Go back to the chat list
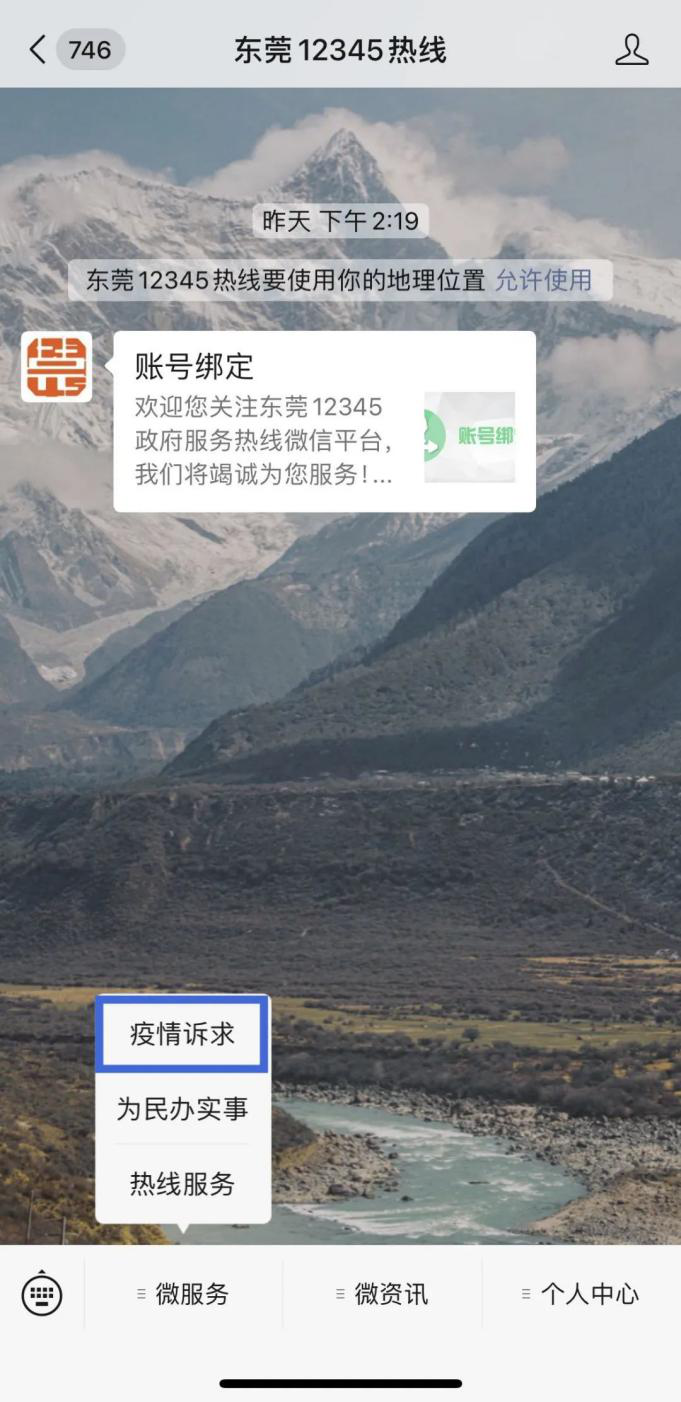 40,50
